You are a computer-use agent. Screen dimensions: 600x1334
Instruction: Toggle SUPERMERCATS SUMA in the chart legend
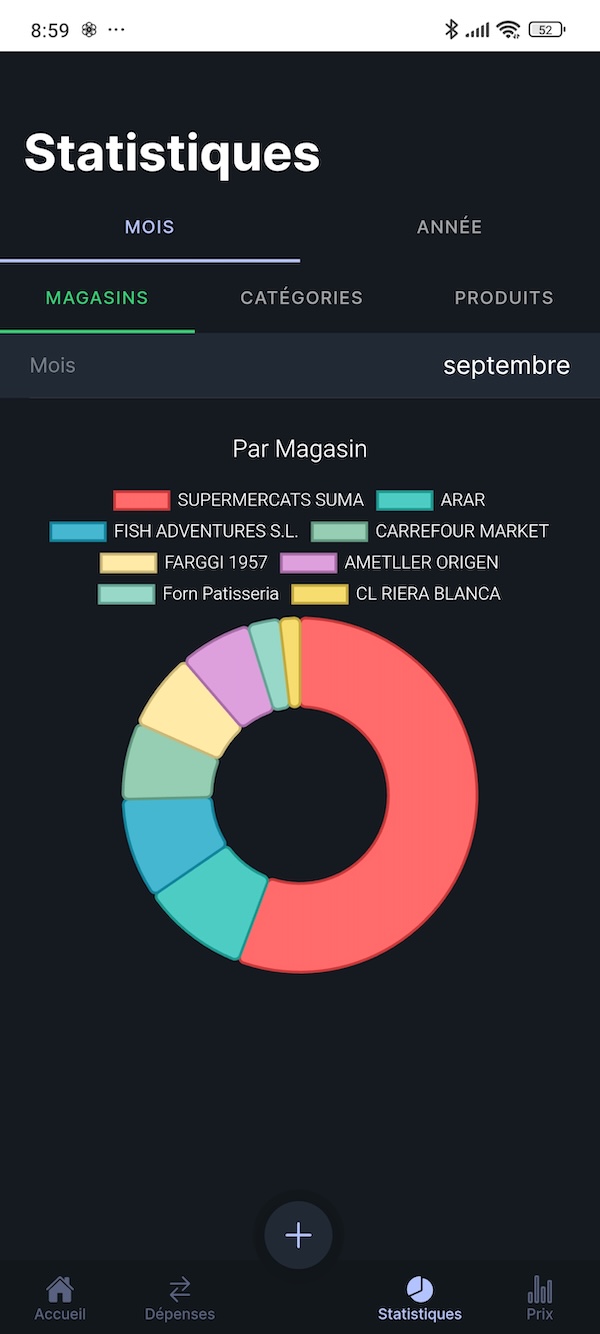[x=240, y=500]
